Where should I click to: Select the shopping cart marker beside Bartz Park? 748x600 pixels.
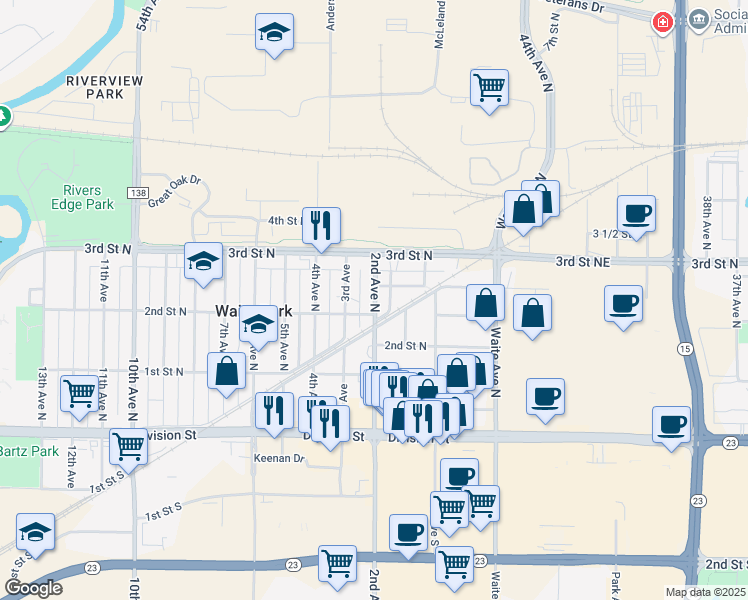click(129, 446)
